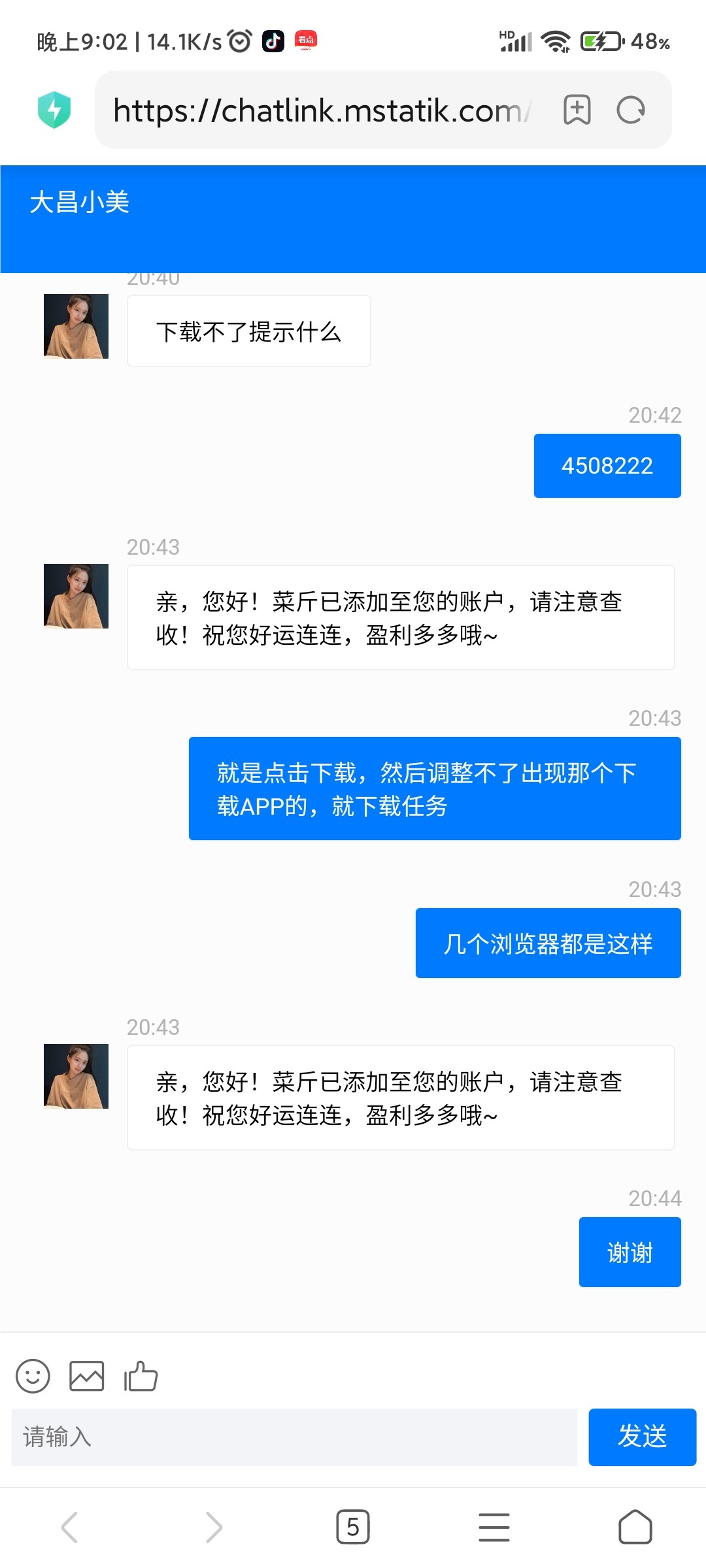The height and width of the screenshot is (1568, 706).
Task: Open the tab switcher showing 5 tabs
Action: click(353, 1527)
